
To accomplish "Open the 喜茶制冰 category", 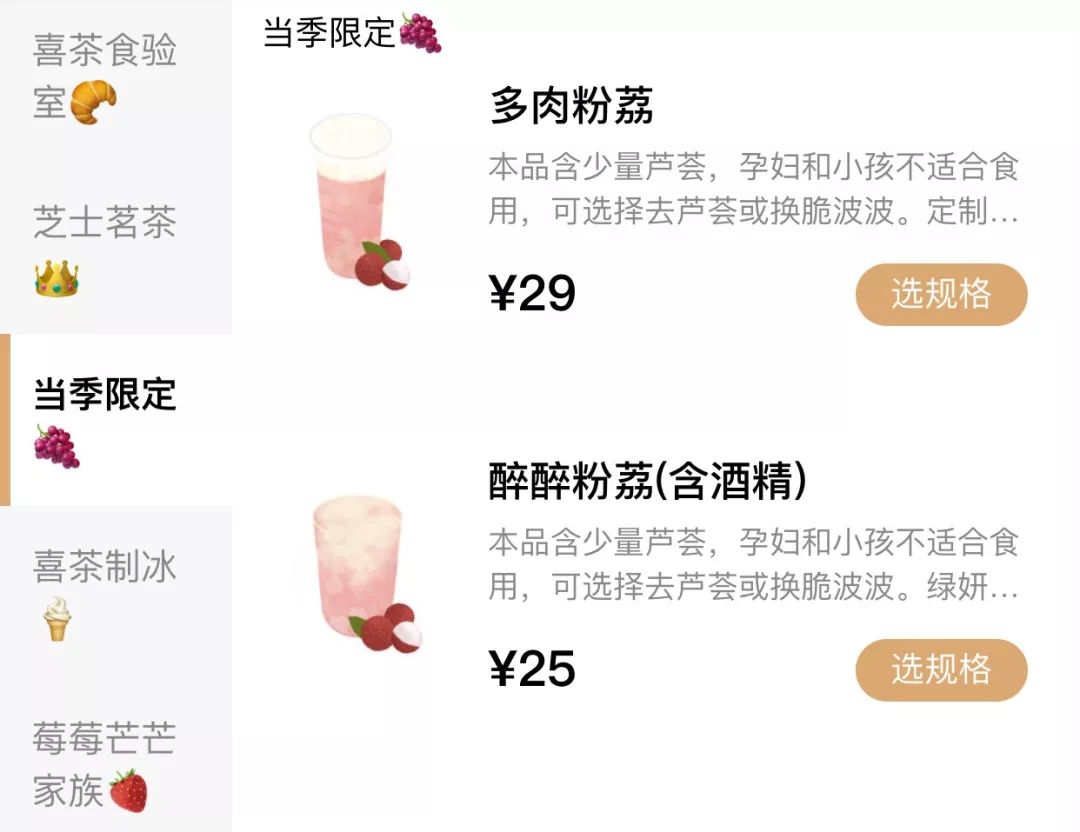I will pyautogui.click(x=105, y=592).
